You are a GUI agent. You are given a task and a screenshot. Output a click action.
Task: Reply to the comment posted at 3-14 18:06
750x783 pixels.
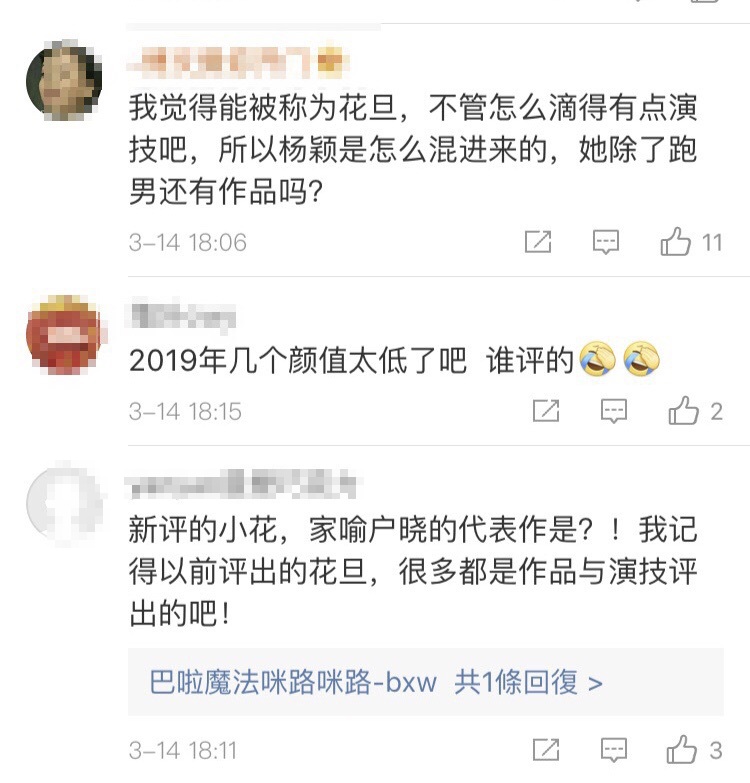[x=606, y=242]
